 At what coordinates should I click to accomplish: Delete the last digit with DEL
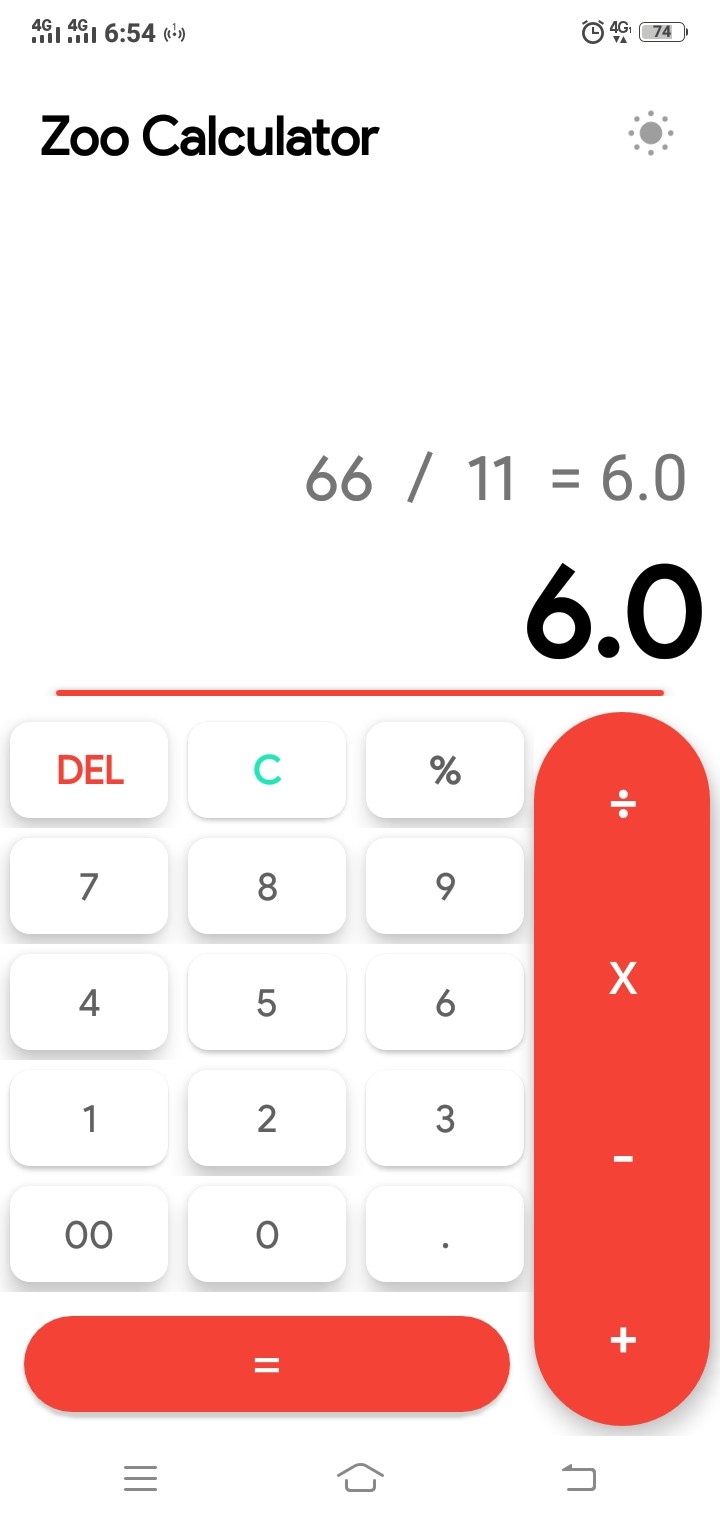coord(90,770)
